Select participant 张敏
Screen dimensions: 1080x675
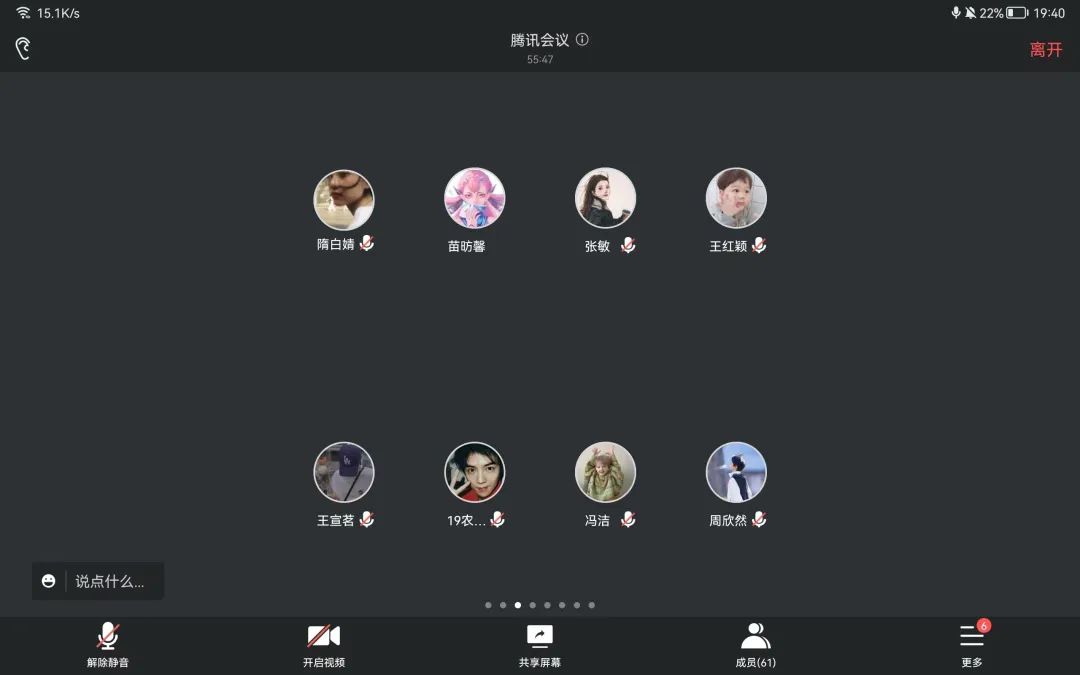[605, 198]
